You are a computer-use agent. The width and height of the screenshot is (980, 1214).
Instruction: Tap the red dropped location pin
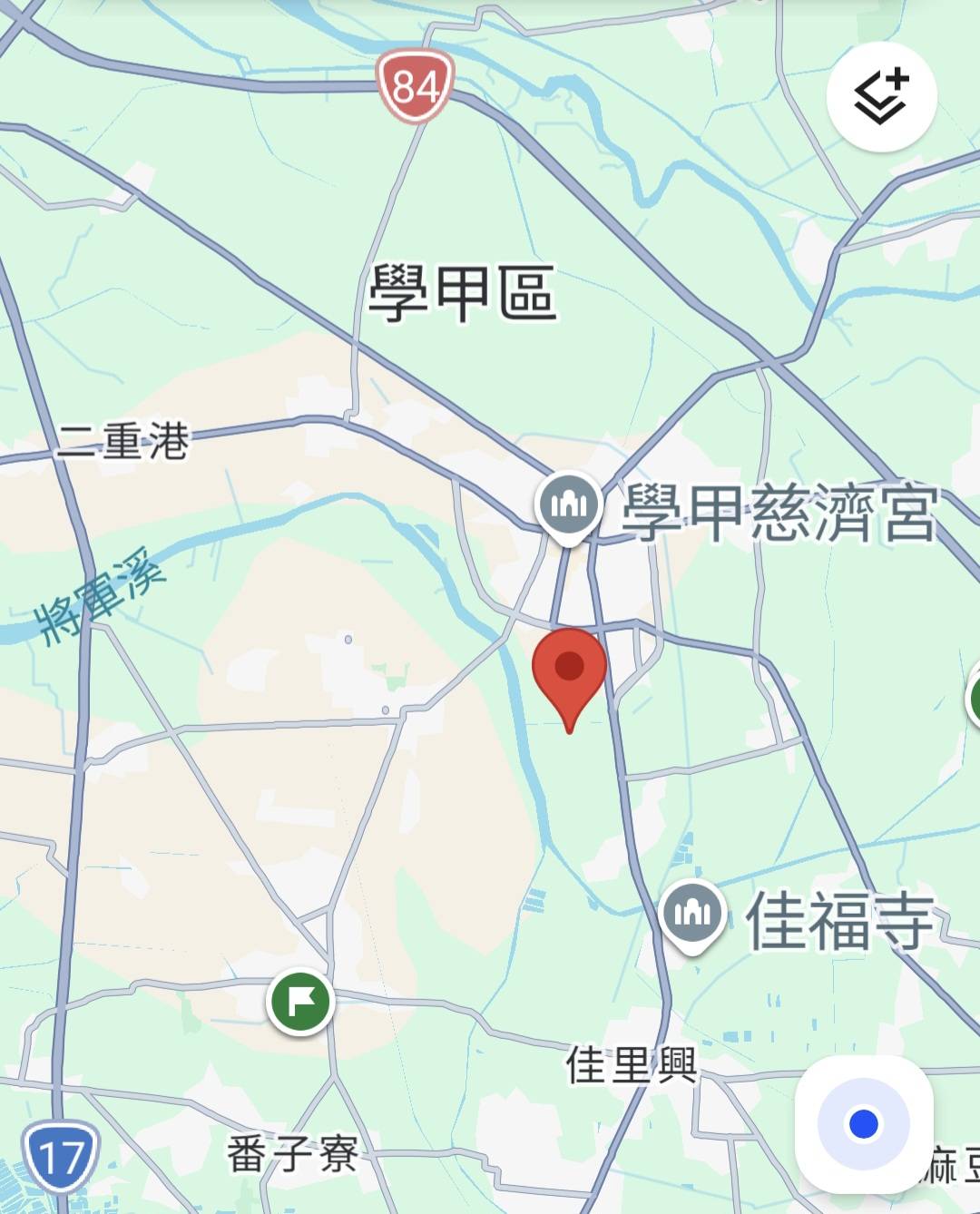569,668
